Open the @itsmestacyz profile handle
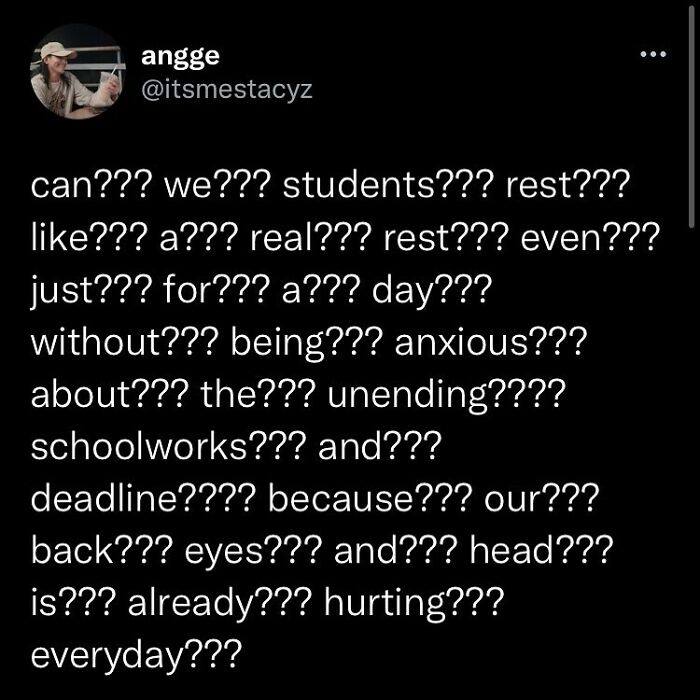Viewport: 700px width, 700px height. pyautogui.click(x=226, y=90)
